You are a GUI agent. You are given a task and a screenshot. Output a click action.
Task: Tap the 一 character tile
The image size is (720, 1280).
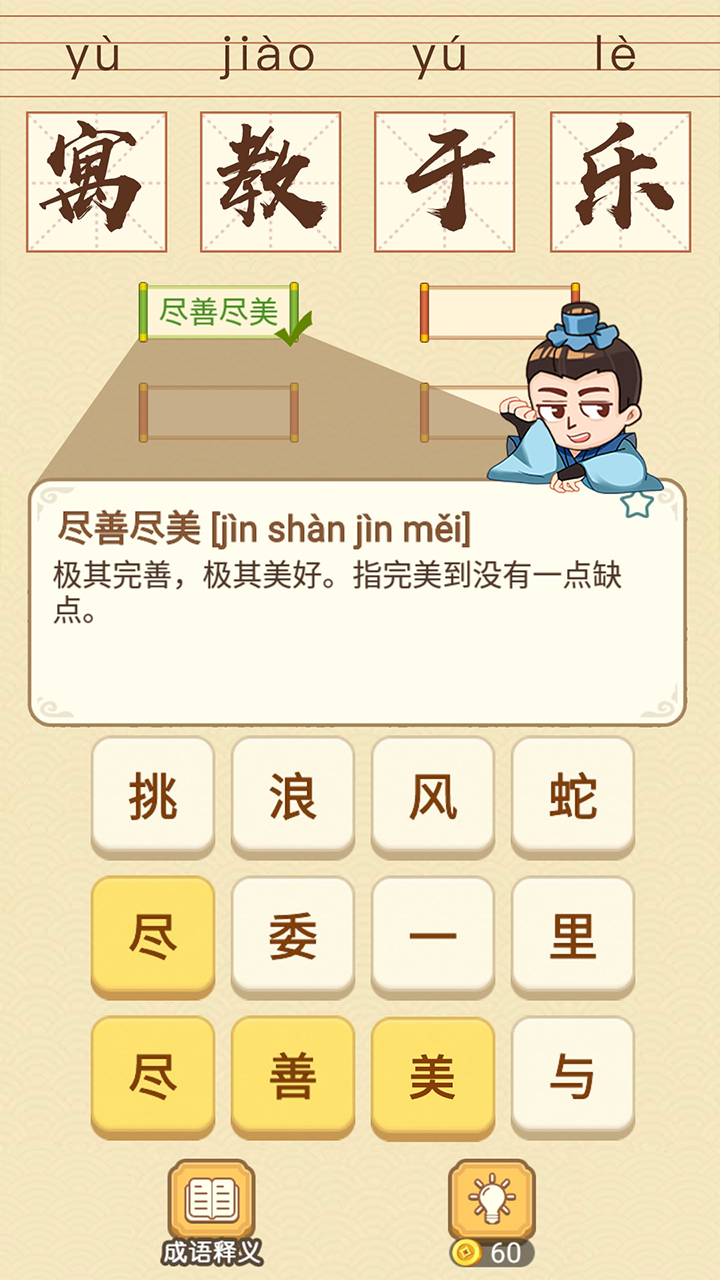tap(433, 937)
